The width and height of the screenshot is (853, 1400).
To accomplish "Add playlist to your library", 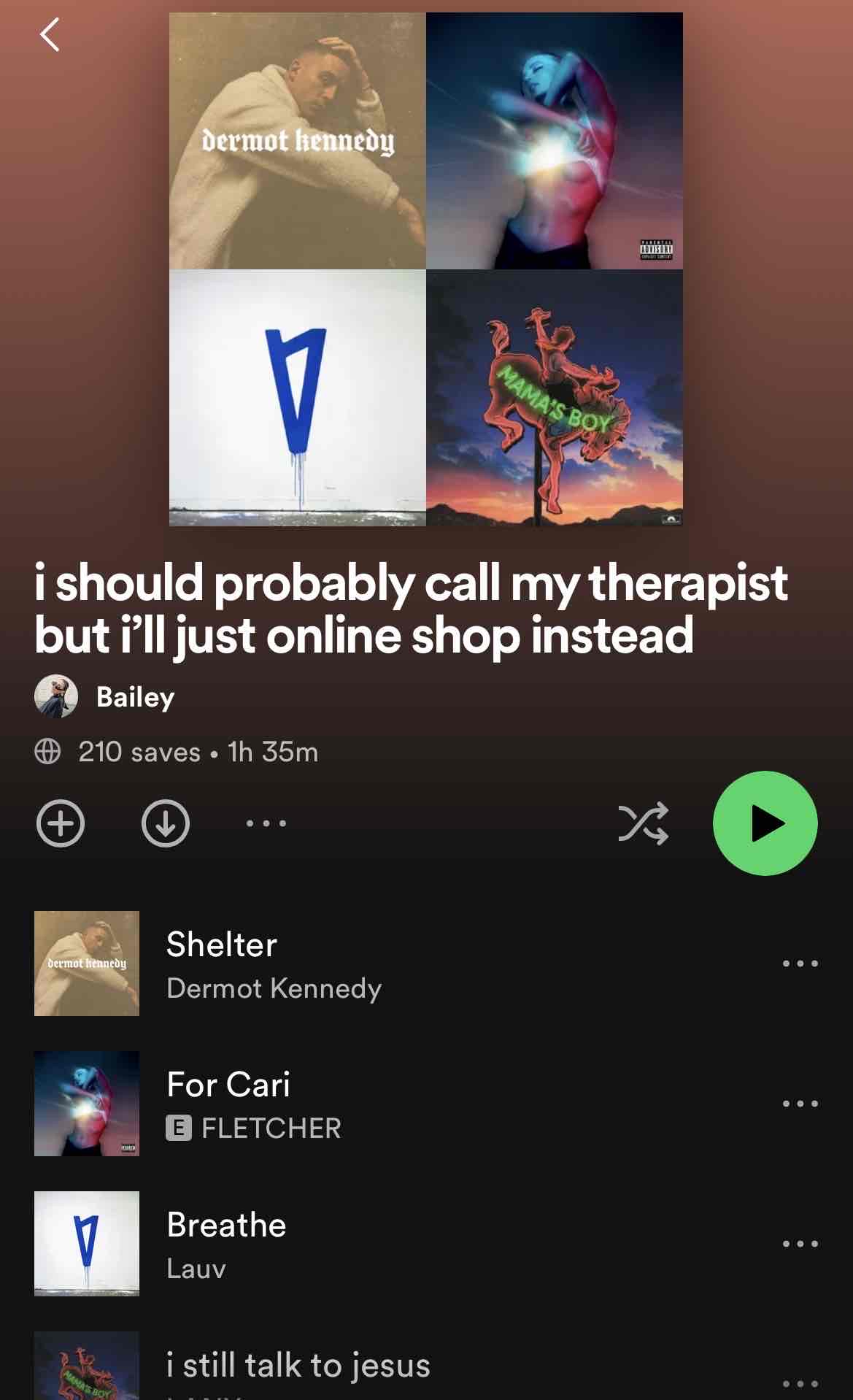I will coord(61,823).
